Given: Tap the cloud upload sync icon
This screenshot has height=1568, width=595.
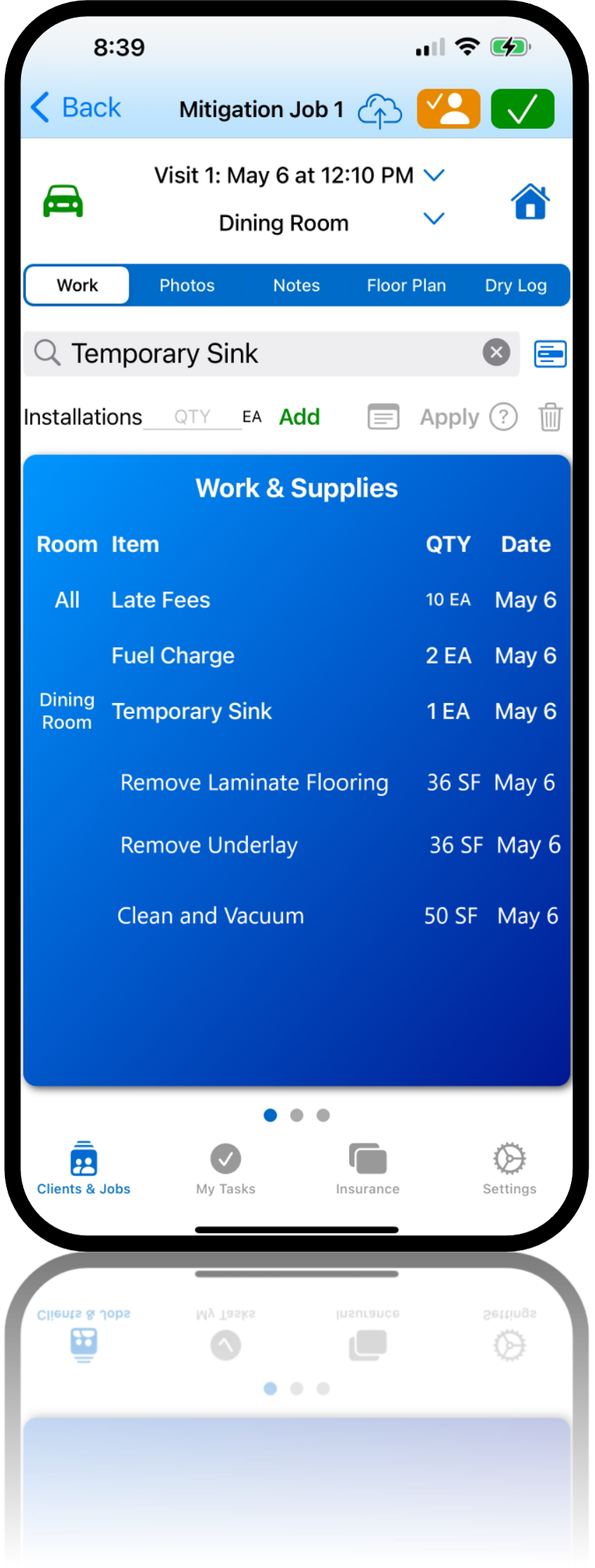Looking at the screenshot, I should (379, 110).
